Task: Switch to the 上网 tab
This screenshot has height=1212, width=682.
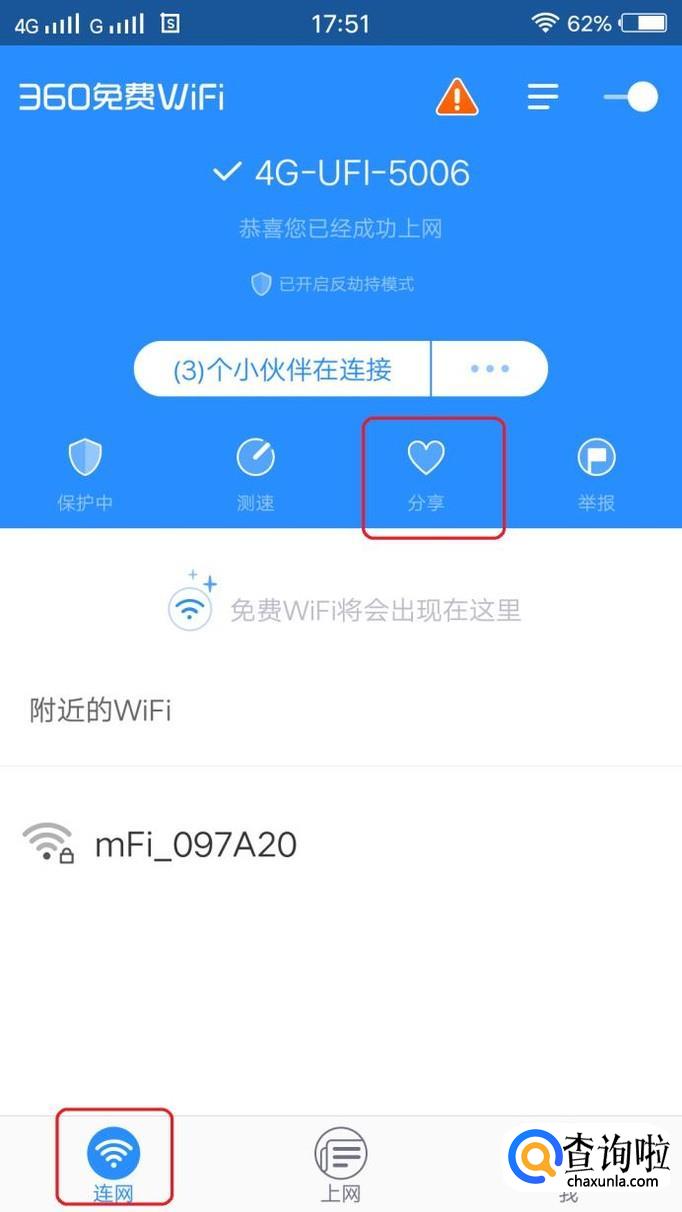Action: point(340,1166)
